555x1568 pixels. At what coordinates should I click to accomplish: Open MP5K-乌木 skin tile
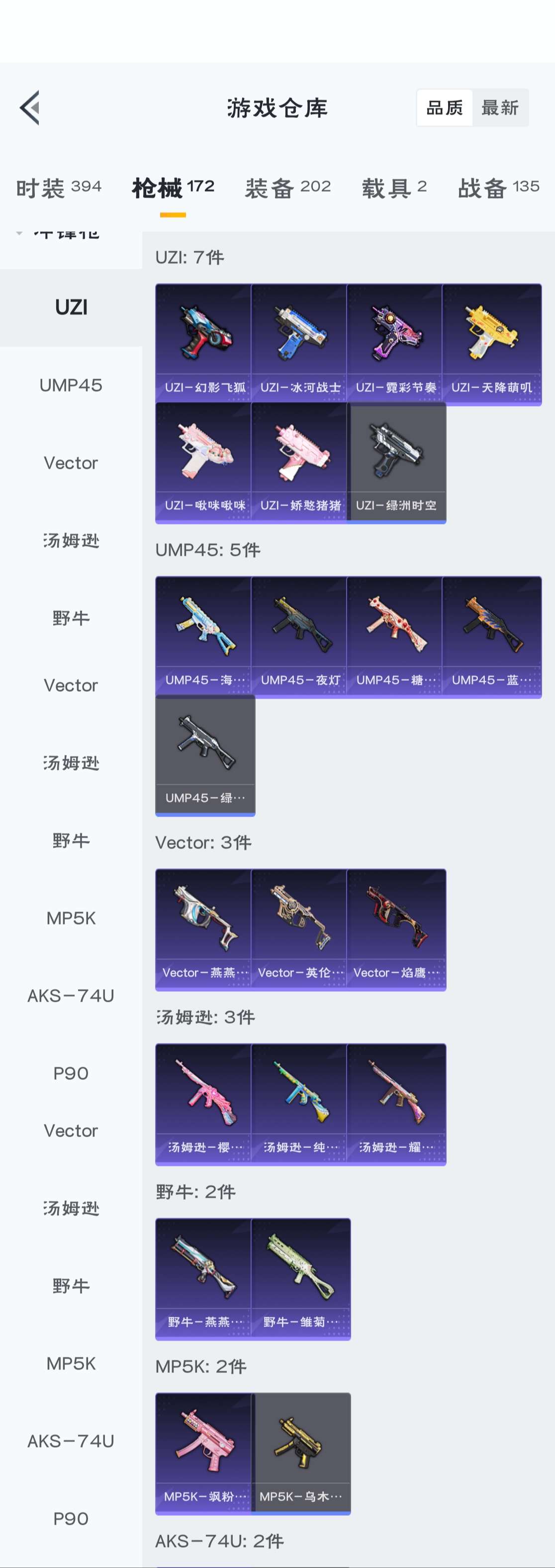(301, 1453)
